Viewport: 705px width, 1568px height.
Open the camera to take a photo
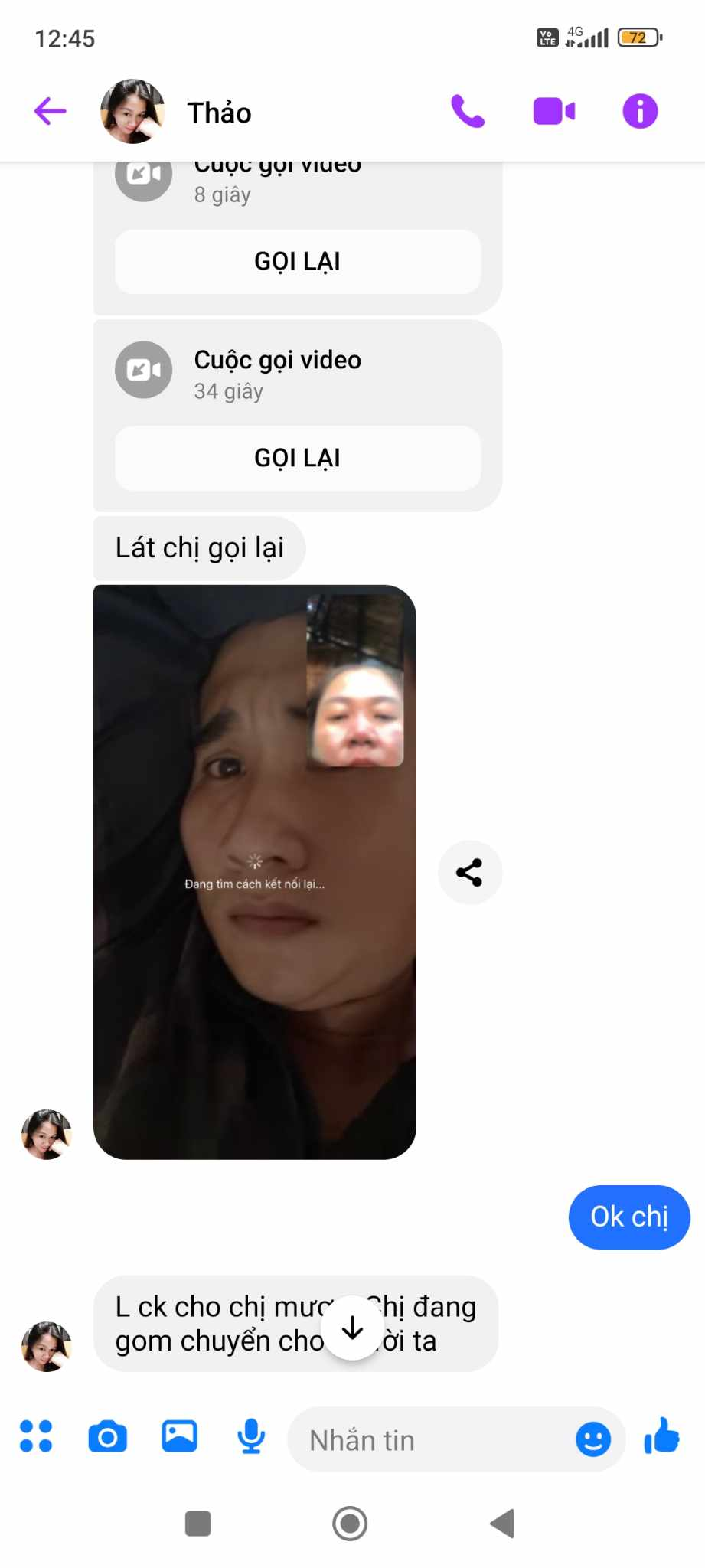tap(107, 1438)
